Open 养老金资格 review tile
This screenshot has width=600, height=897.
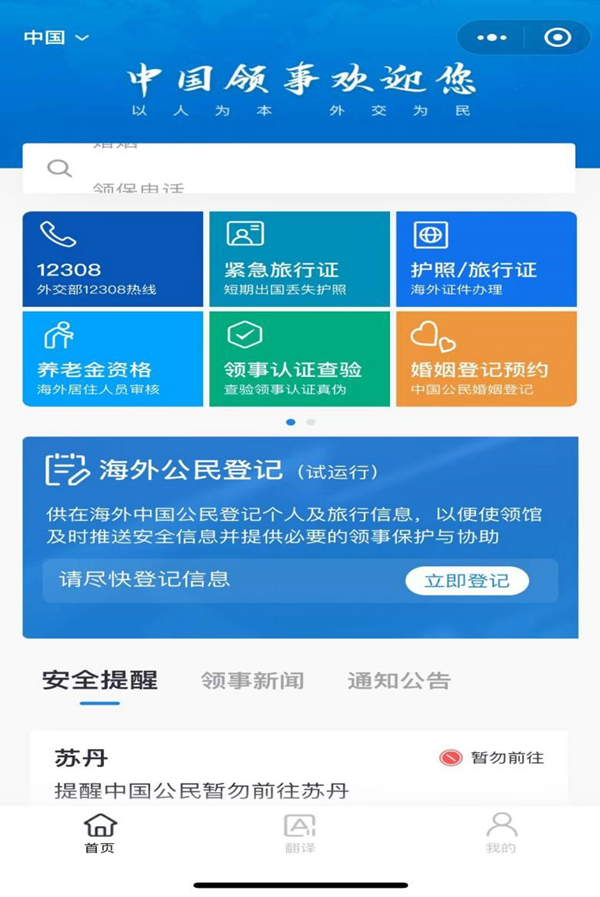[x=113, y=359]
